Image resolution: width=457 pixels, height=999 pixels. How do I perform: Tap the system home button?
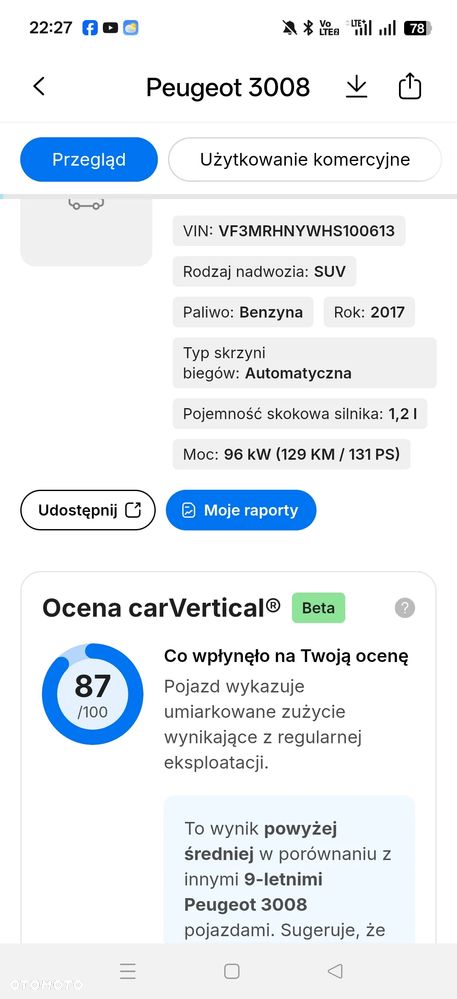pyautogui.click(x=231, y=971)
